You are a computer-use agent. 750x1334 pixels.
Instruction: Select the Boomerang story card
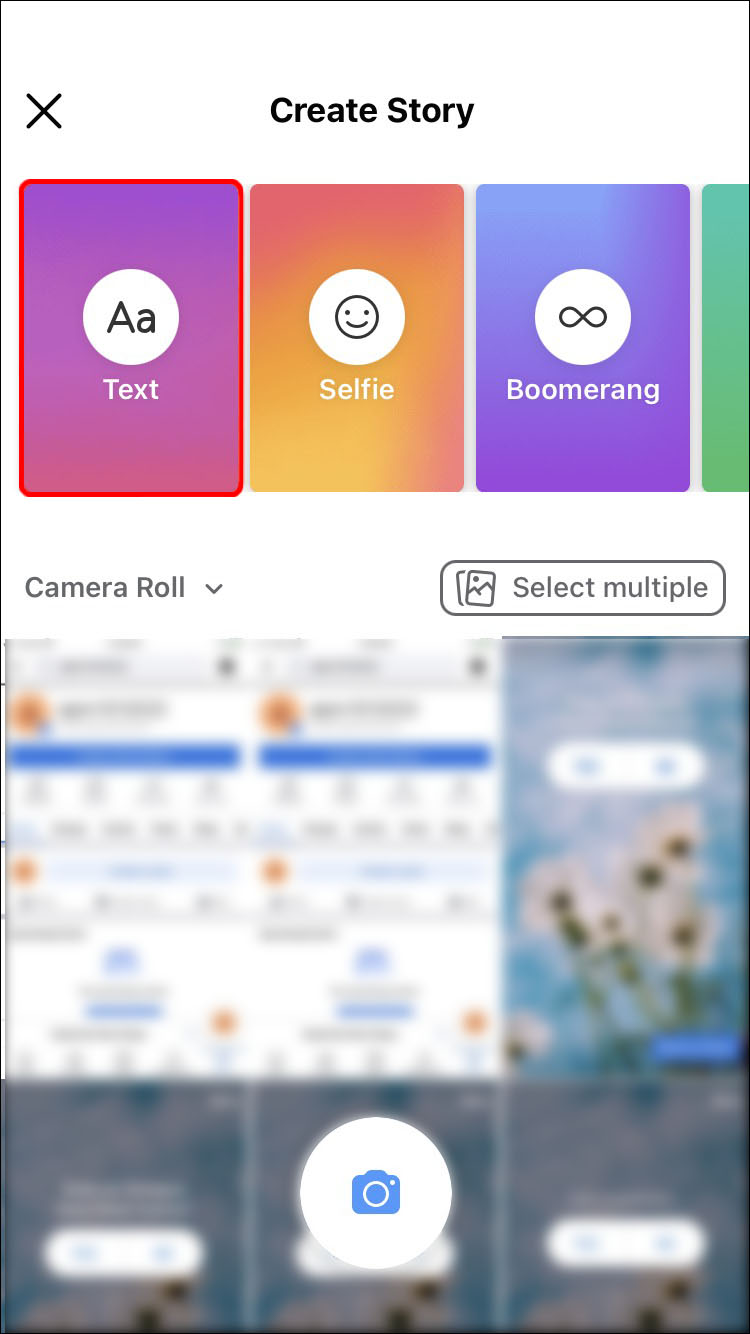pyautogui.click(x=583, y=337)
